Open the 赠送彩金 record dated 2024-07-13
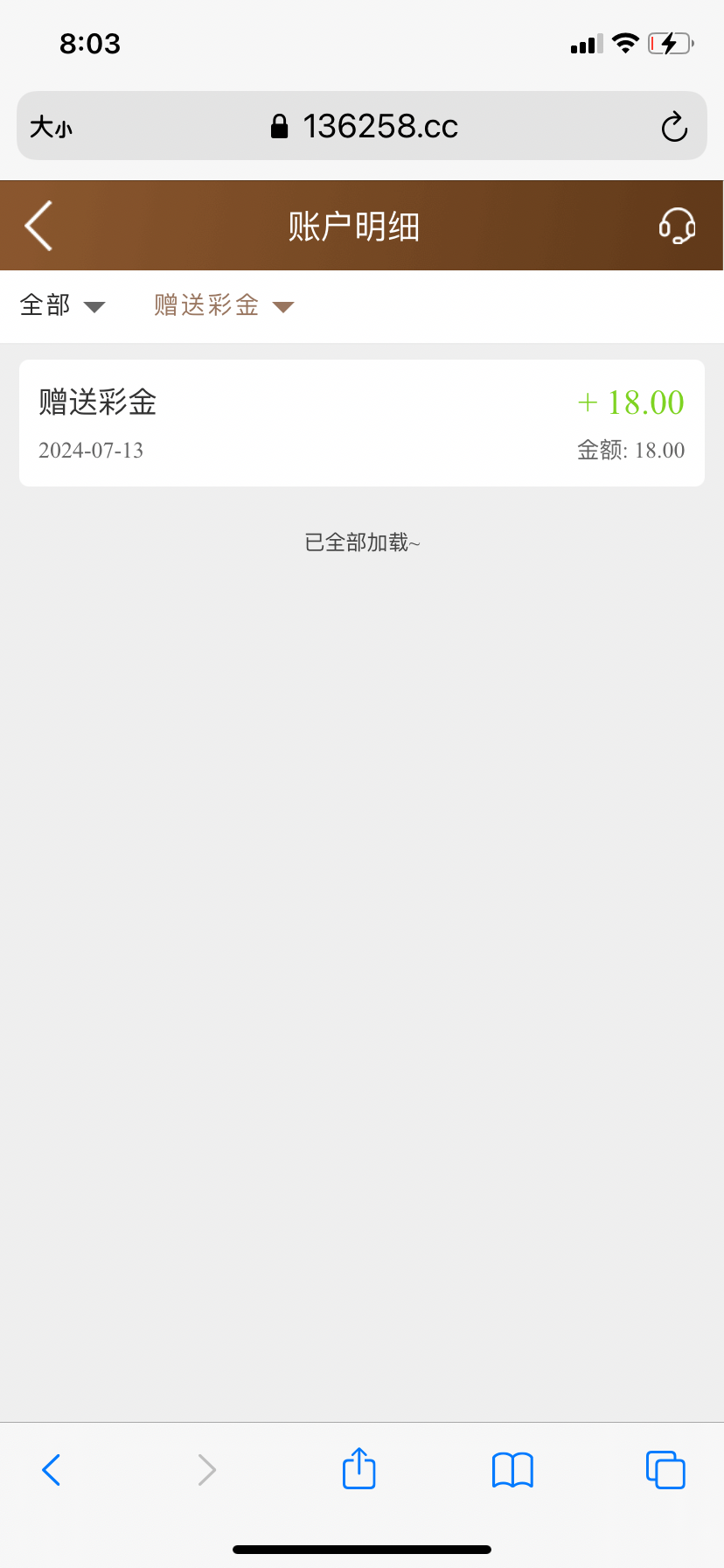This screenshot has width=724, height=1568. click(x=362, y=423)
